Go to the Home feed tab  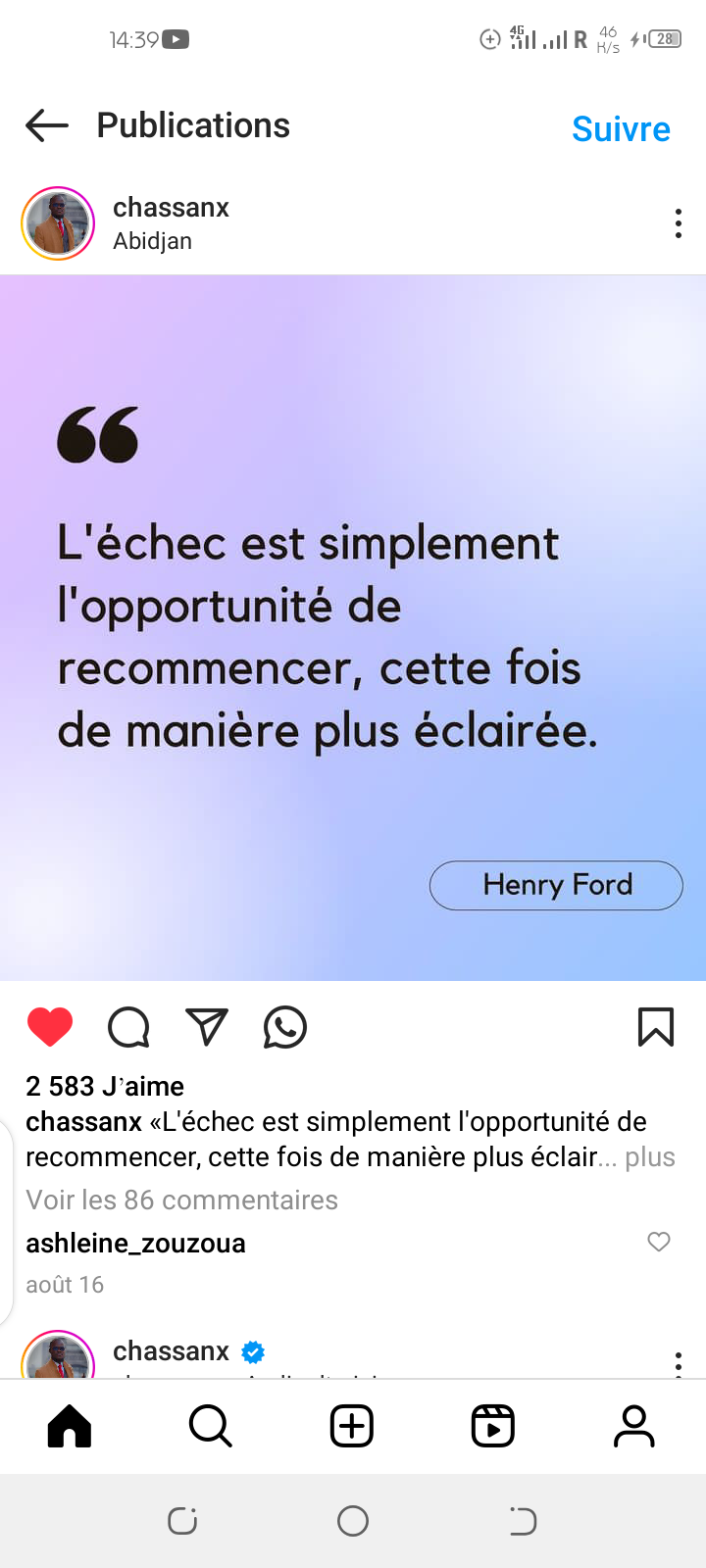click(x=70, y=1426)
